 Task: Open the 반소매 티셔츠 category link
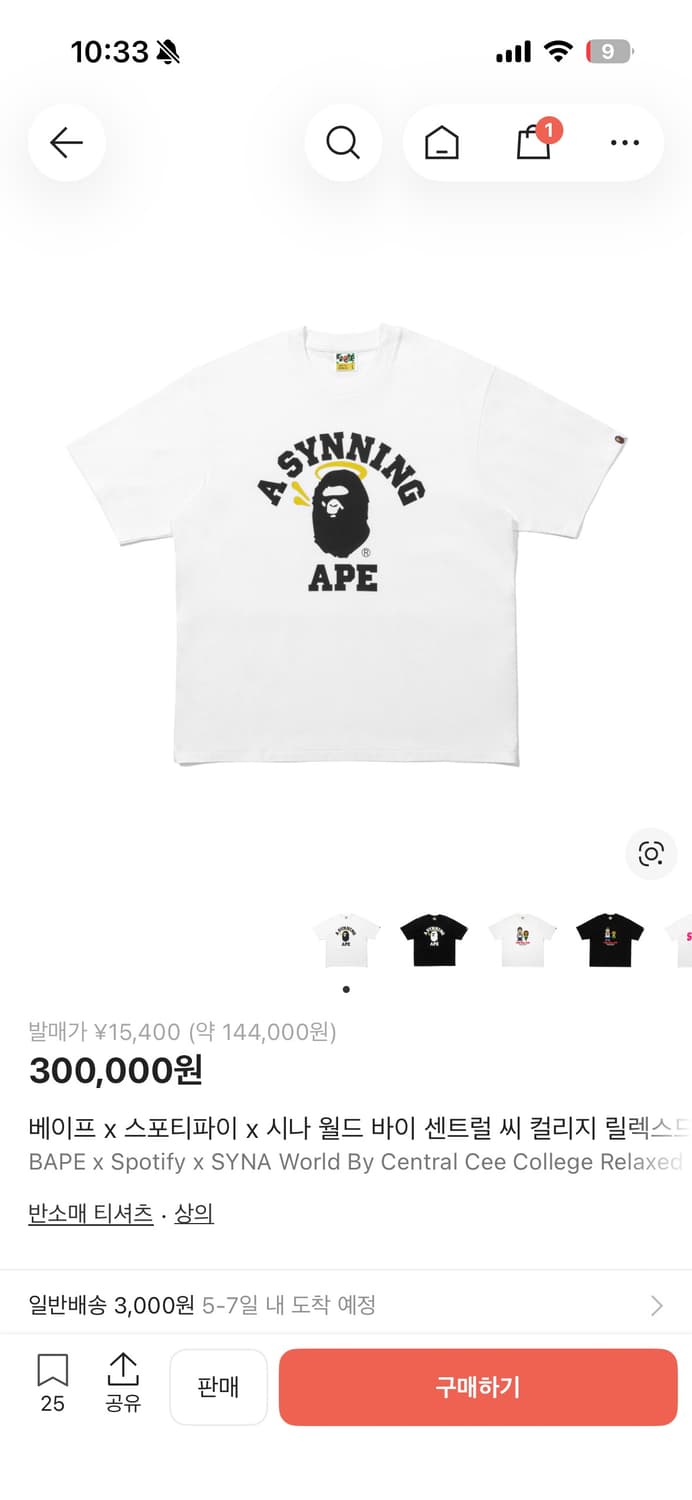tap(91, 1214)
